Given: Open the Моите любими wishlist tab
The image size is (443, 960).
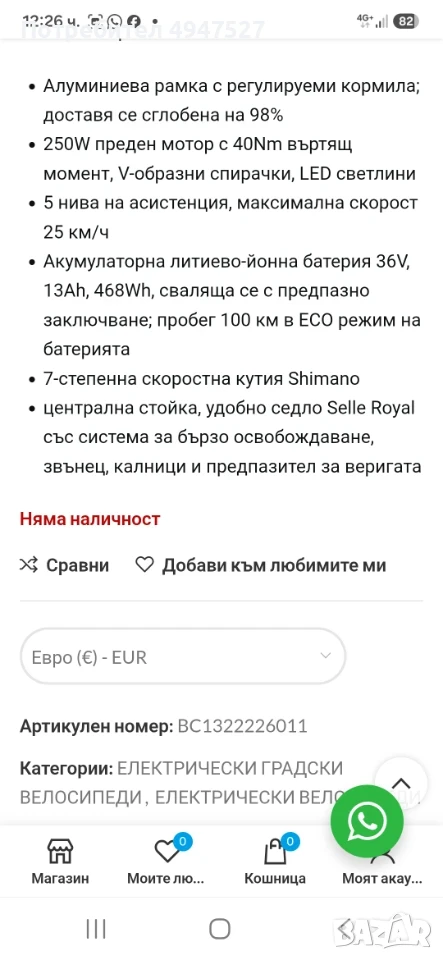Looking at the screenshot, I should click(166, 861).
